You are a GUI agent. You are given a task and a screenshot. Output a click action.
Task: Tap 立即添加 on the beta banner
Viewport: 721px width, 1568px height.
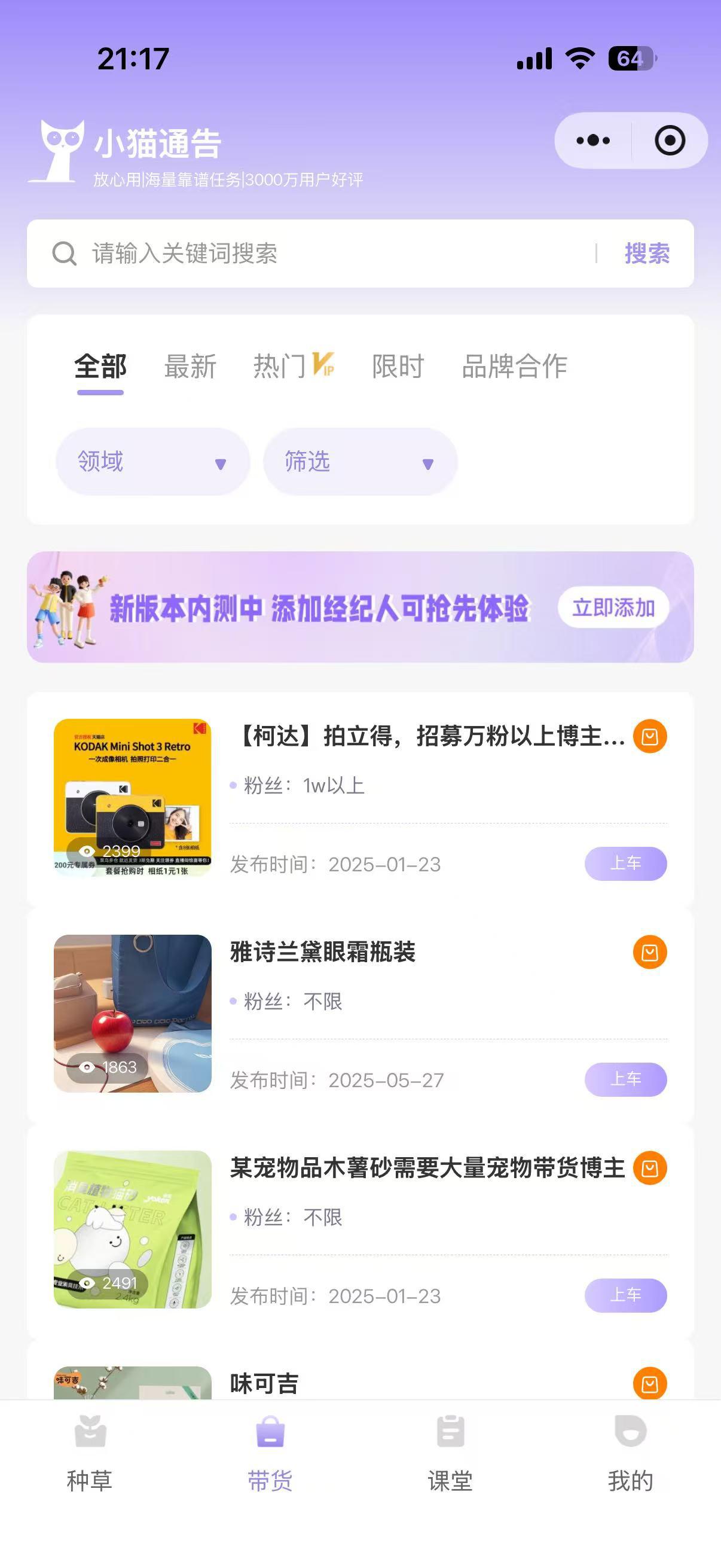614,607
